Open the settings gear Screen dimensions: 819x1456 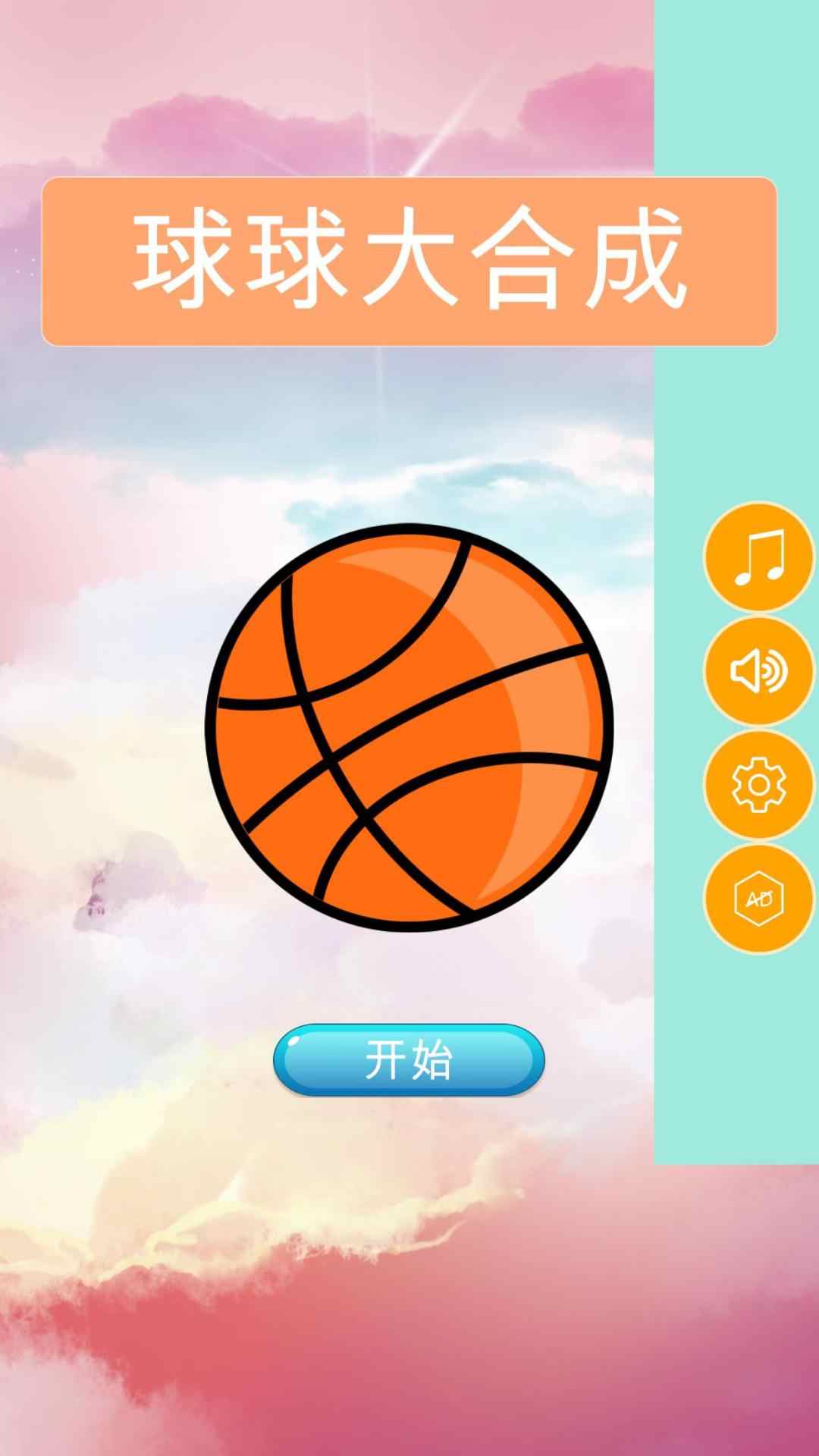(758, 785)
